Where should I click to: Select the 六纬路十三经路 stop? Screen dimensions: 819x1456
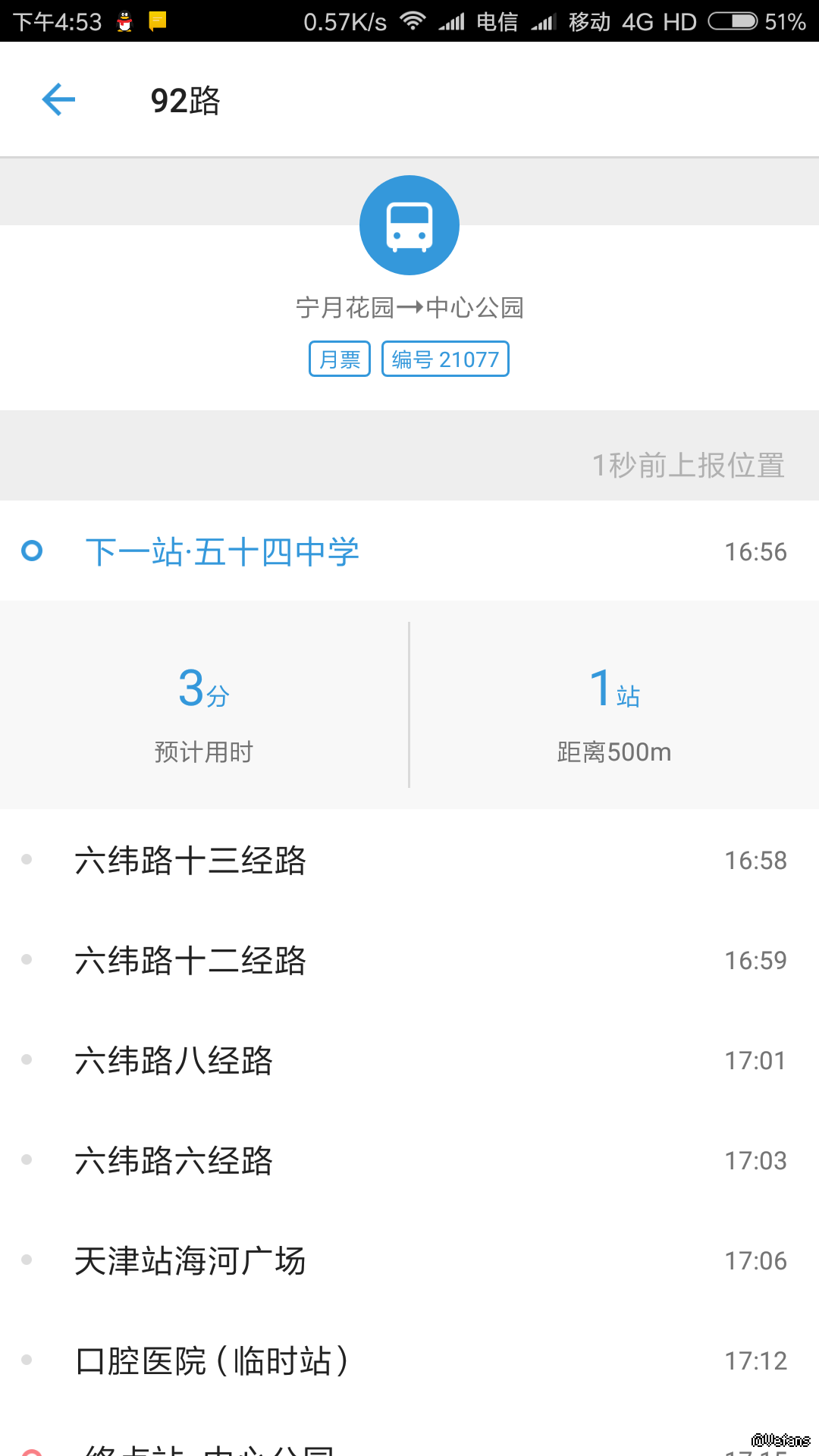pyautogui.click(x=190, y=861)
